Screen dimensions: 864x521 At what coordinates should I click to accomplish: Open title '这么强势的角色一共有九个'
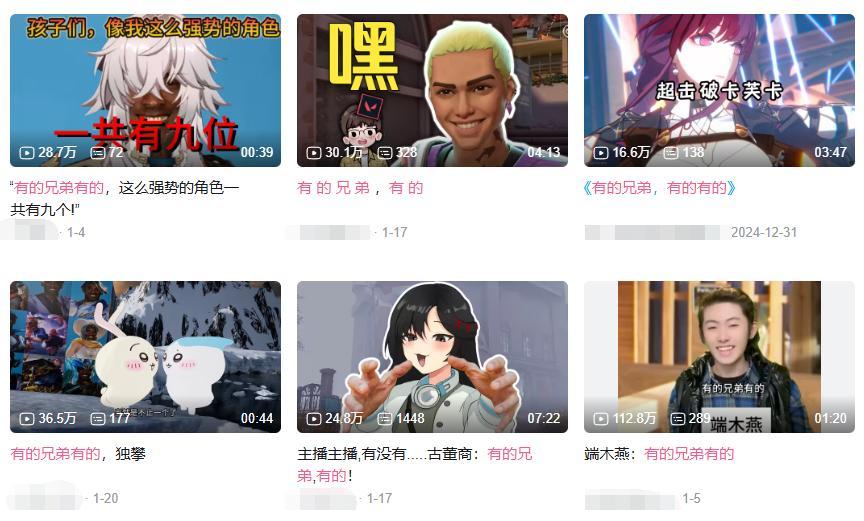(x=125, y=198)
